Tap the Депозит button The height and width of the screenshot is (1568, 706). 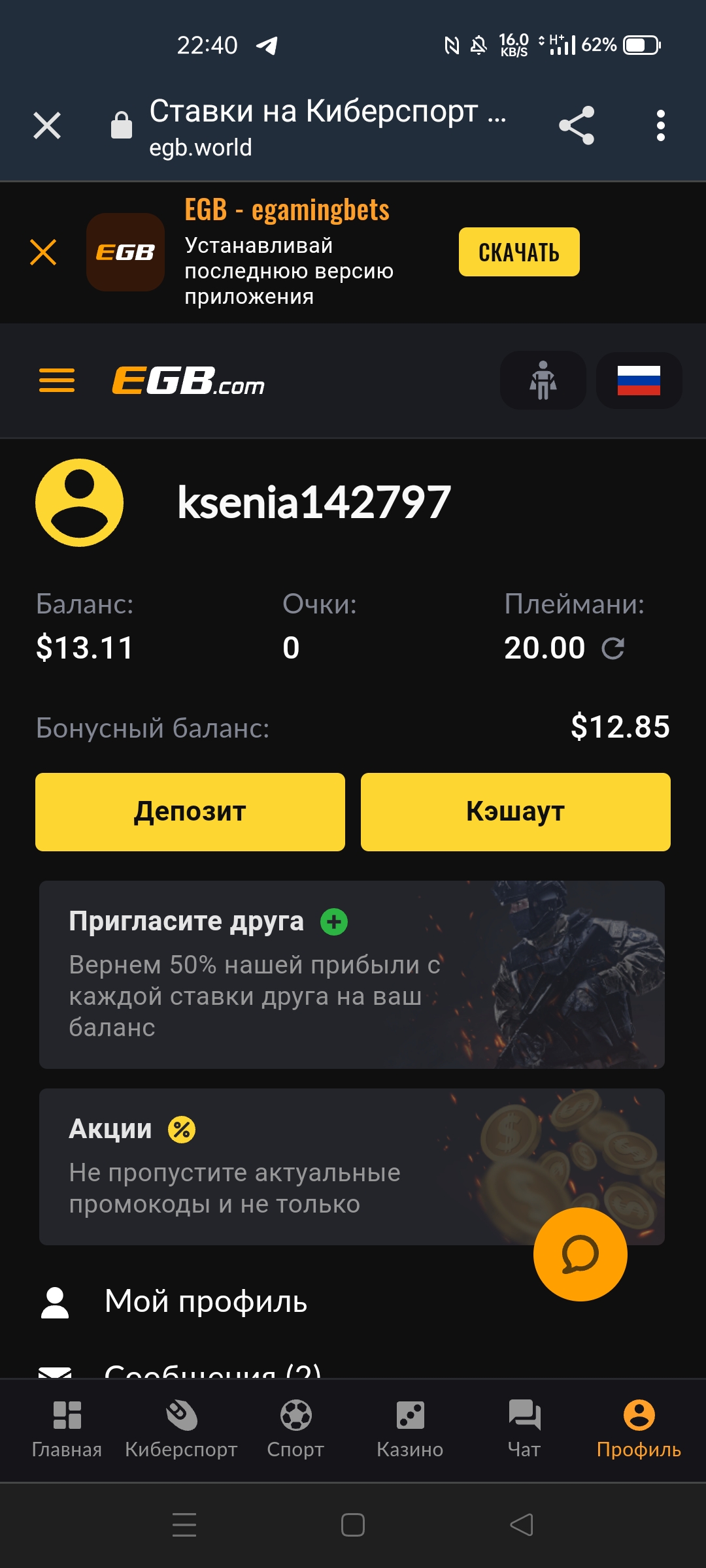click(x=190, y=811)
